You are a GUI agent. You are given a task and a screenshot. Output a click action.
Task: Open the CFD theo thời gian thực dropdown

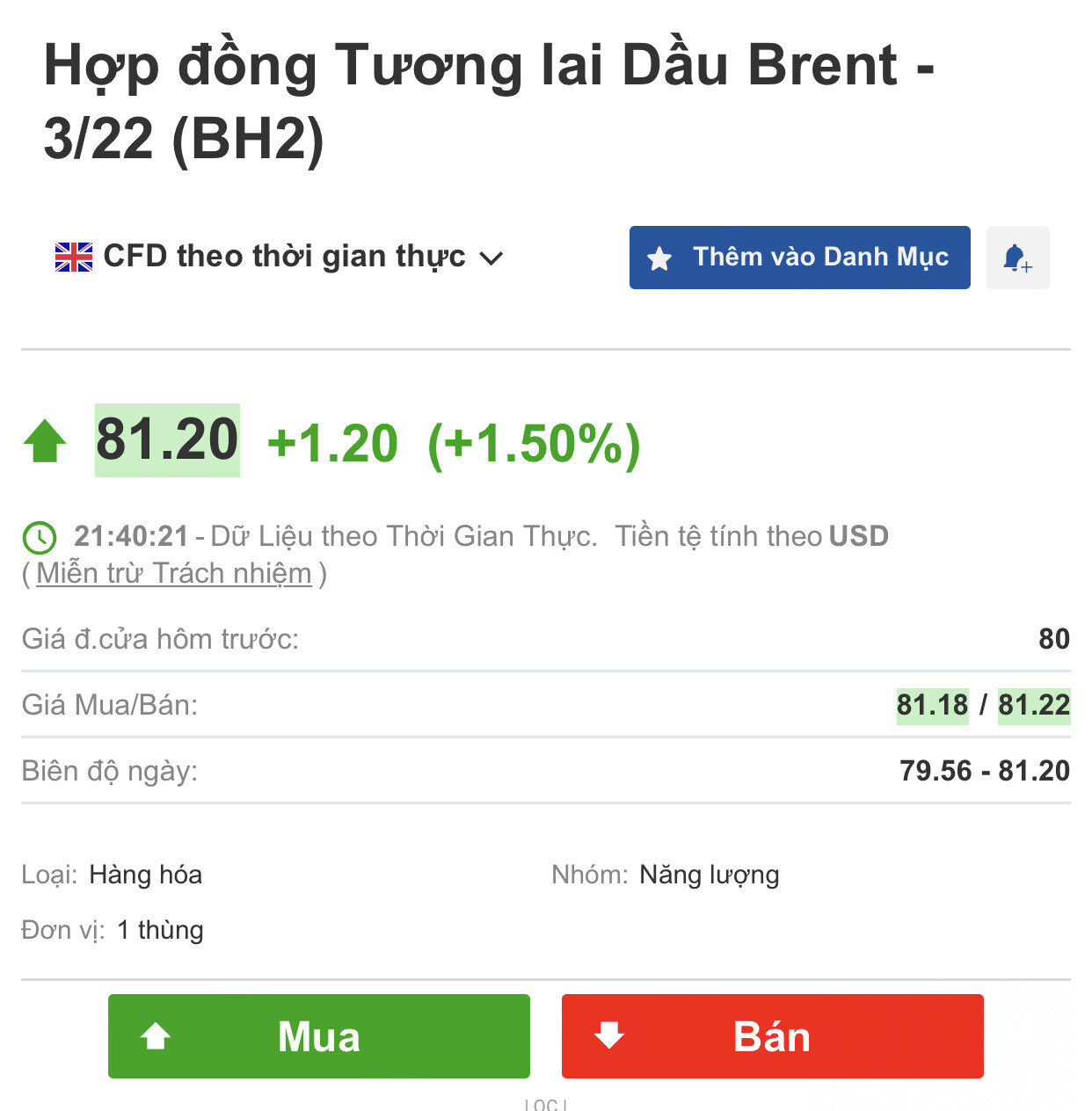coord(279,257)
